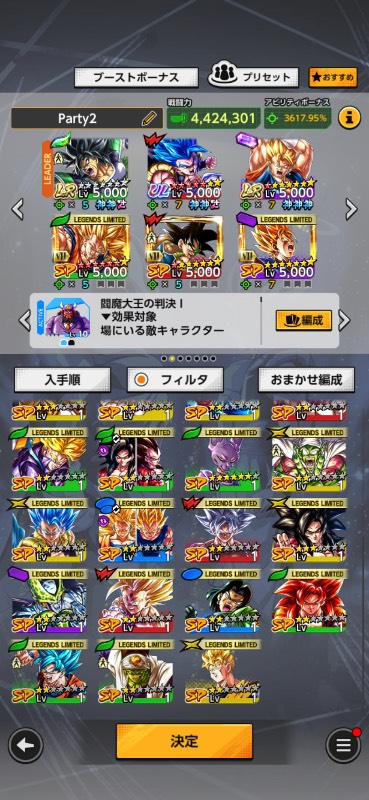Show the previous card with left chevron
369x800 pixels.
(x=23, y=320)
